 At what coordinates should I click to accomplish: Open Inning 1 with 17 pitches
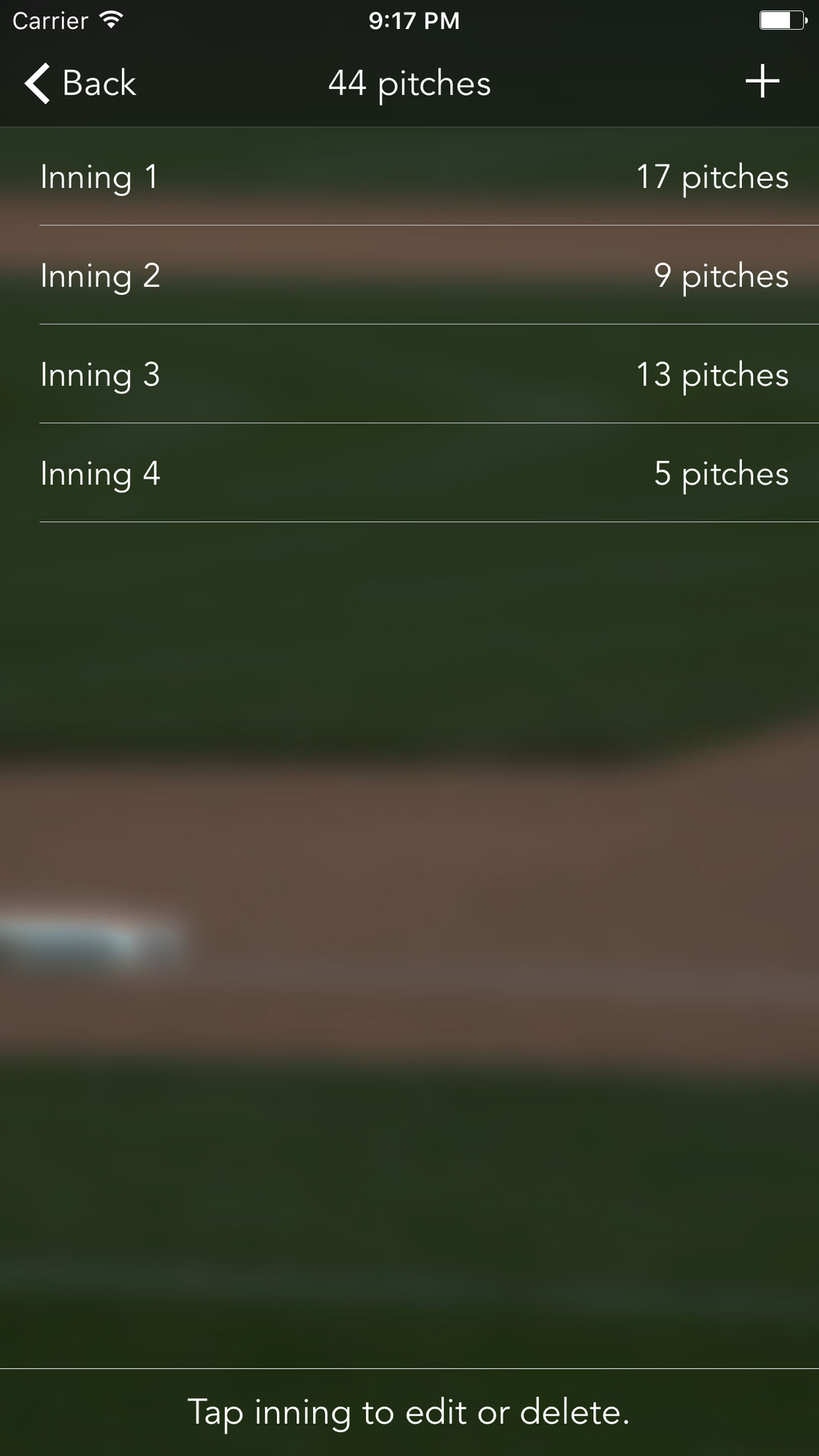click(x=414, y=177)
